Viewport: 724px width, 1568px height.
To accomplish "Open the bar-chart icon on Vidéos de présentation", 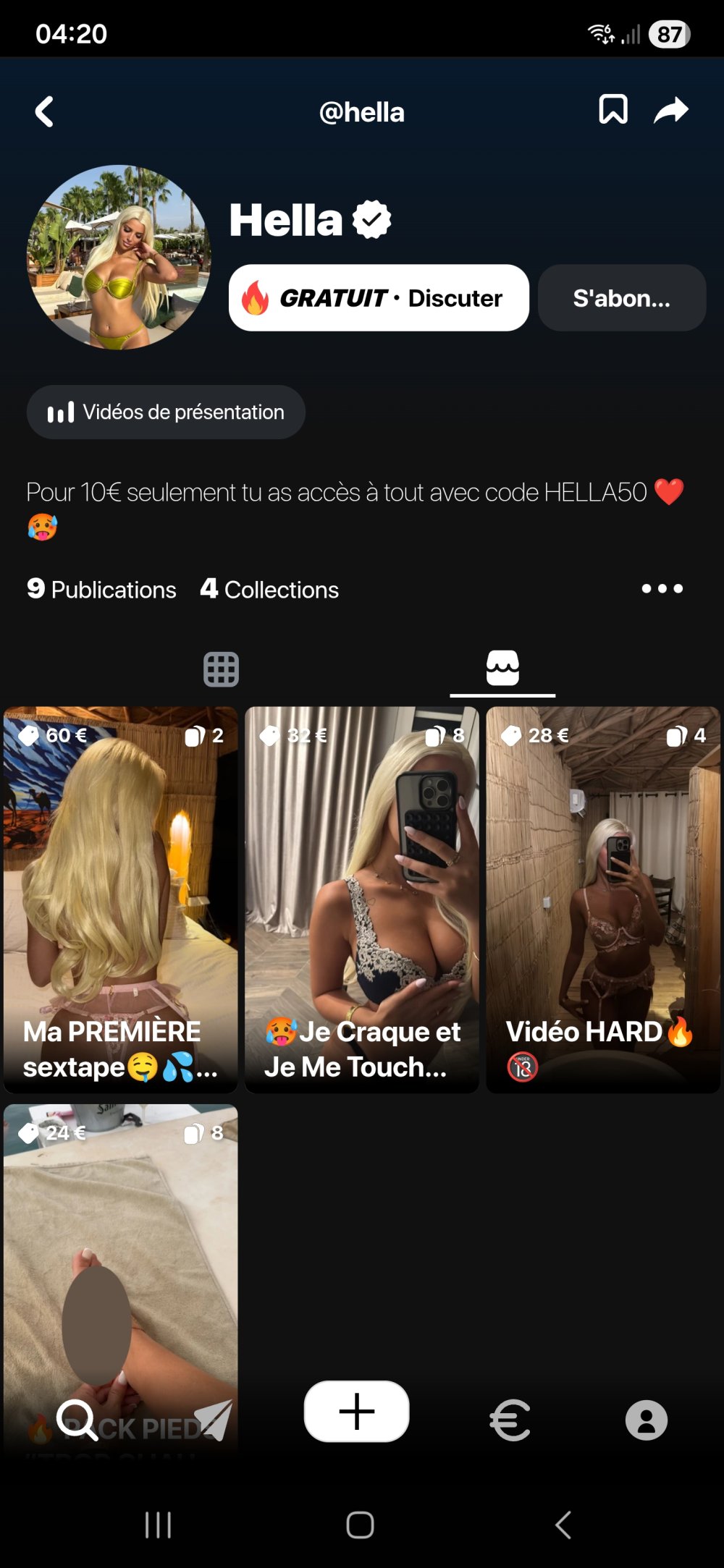I will point(59,411).
